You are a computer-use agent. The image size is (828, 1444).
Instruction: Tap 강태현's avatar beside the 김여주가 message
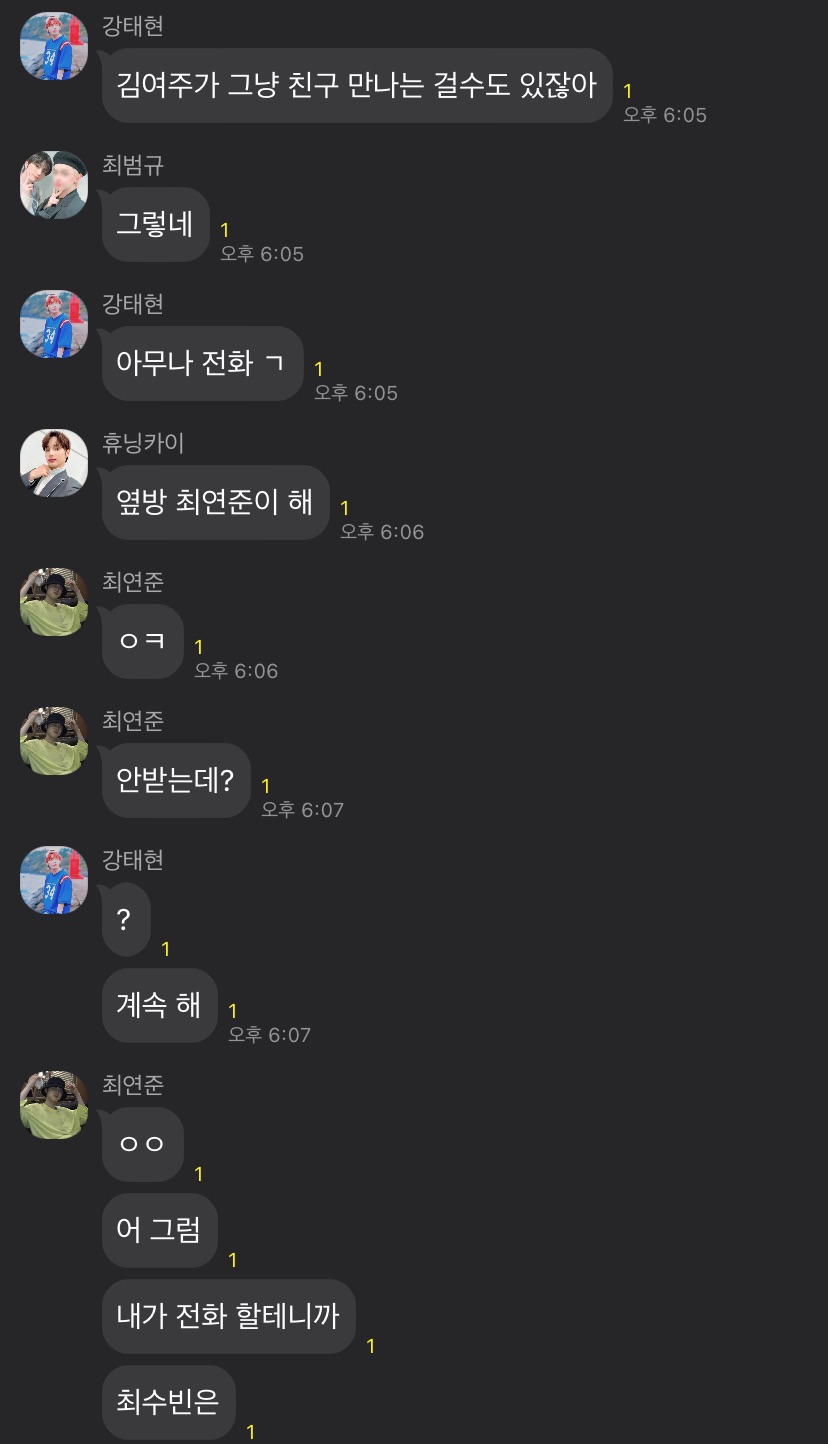point(54,46)
